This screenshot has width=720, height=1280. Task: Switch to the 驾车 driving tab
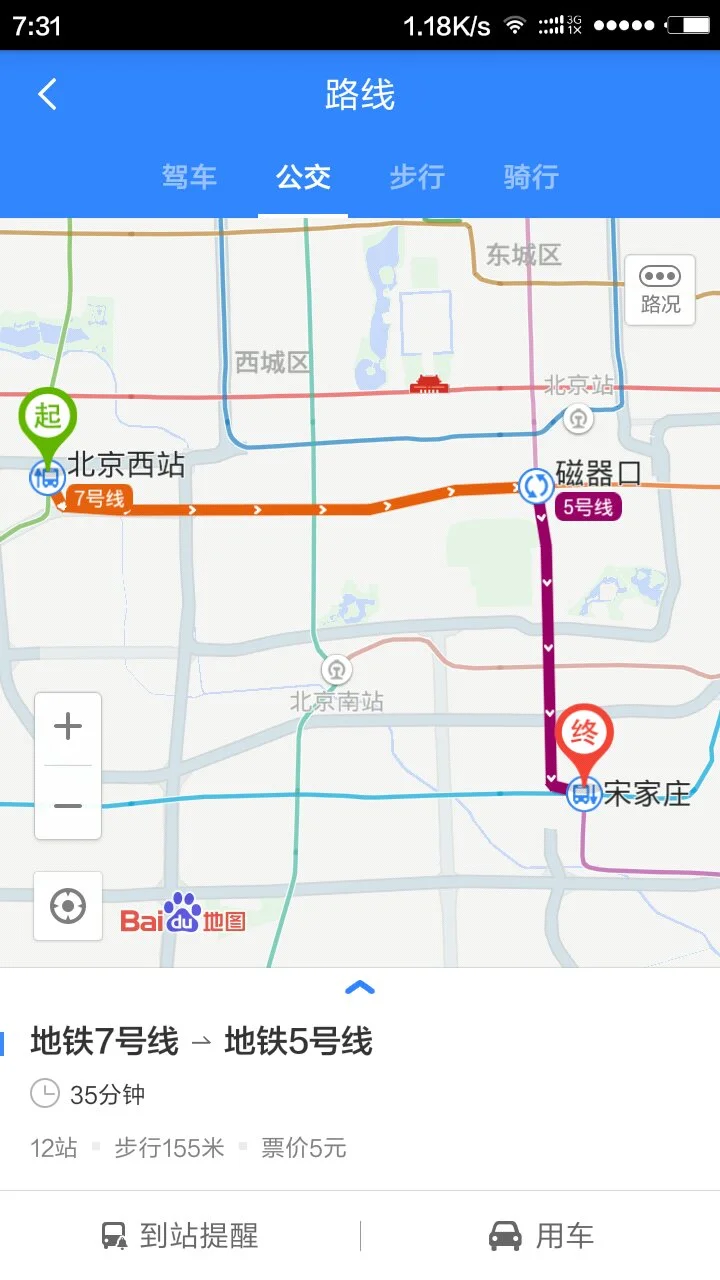pos(189,176)
